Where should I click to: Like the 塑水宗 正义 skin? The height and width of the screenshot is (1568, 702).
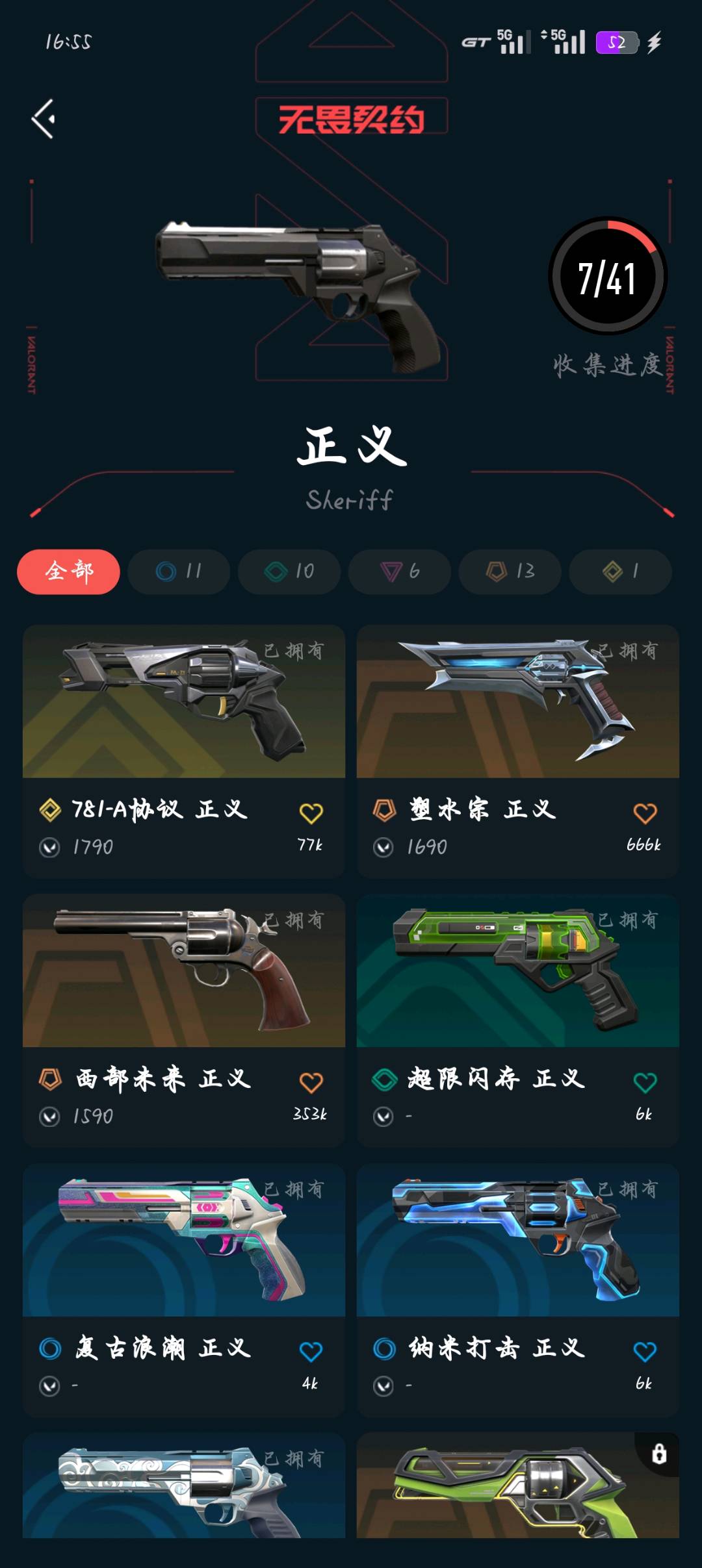[x=645, y=813]
